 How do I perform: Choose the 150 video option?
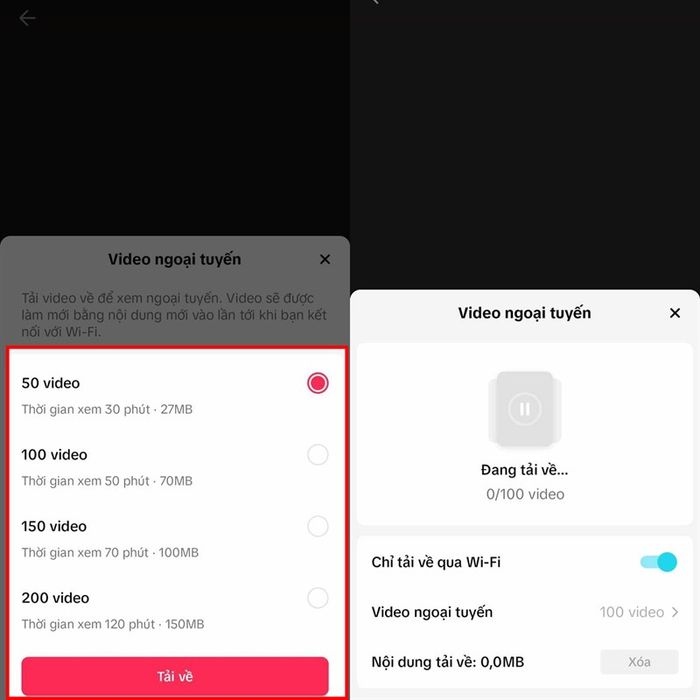tap(317, 527)
